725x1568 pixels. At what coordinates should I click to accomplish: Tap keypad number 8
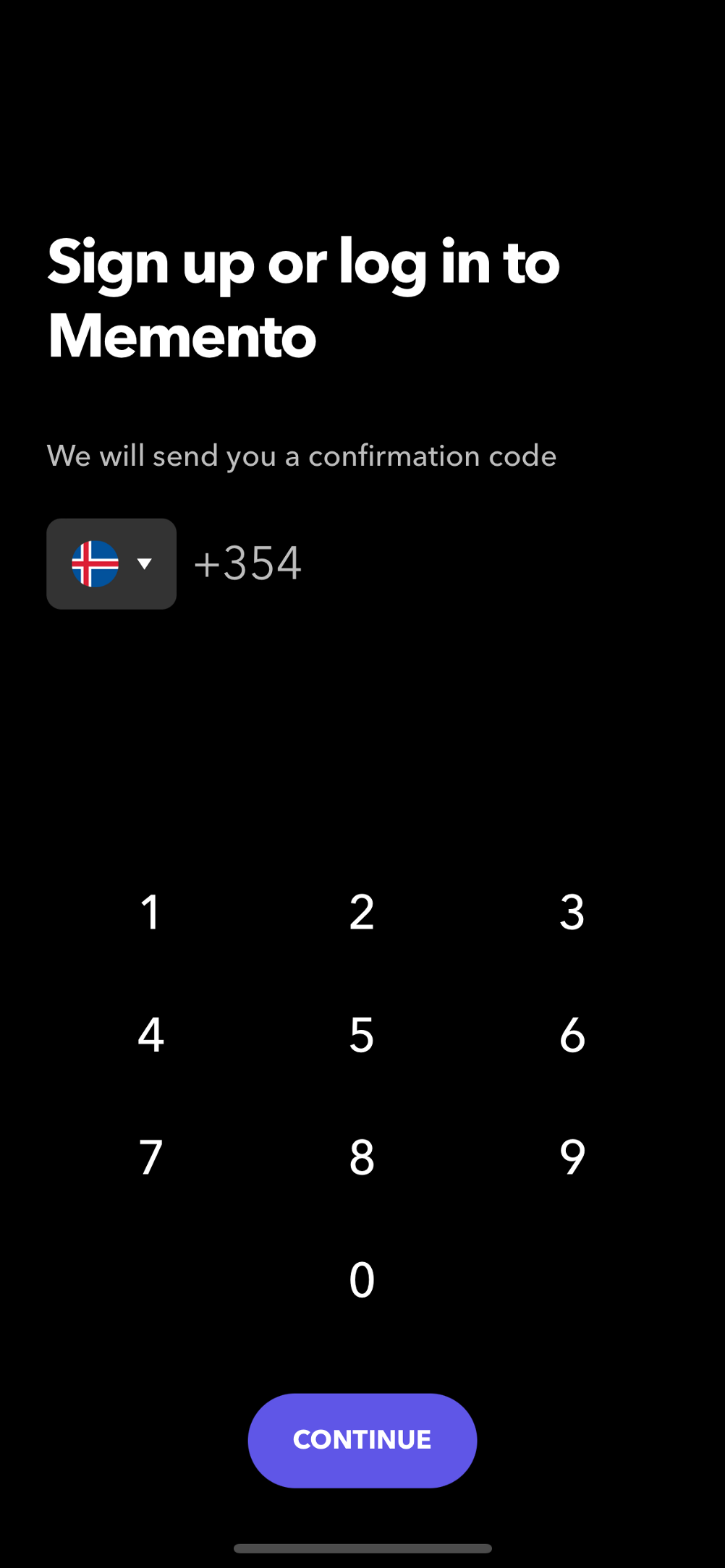362,1157
